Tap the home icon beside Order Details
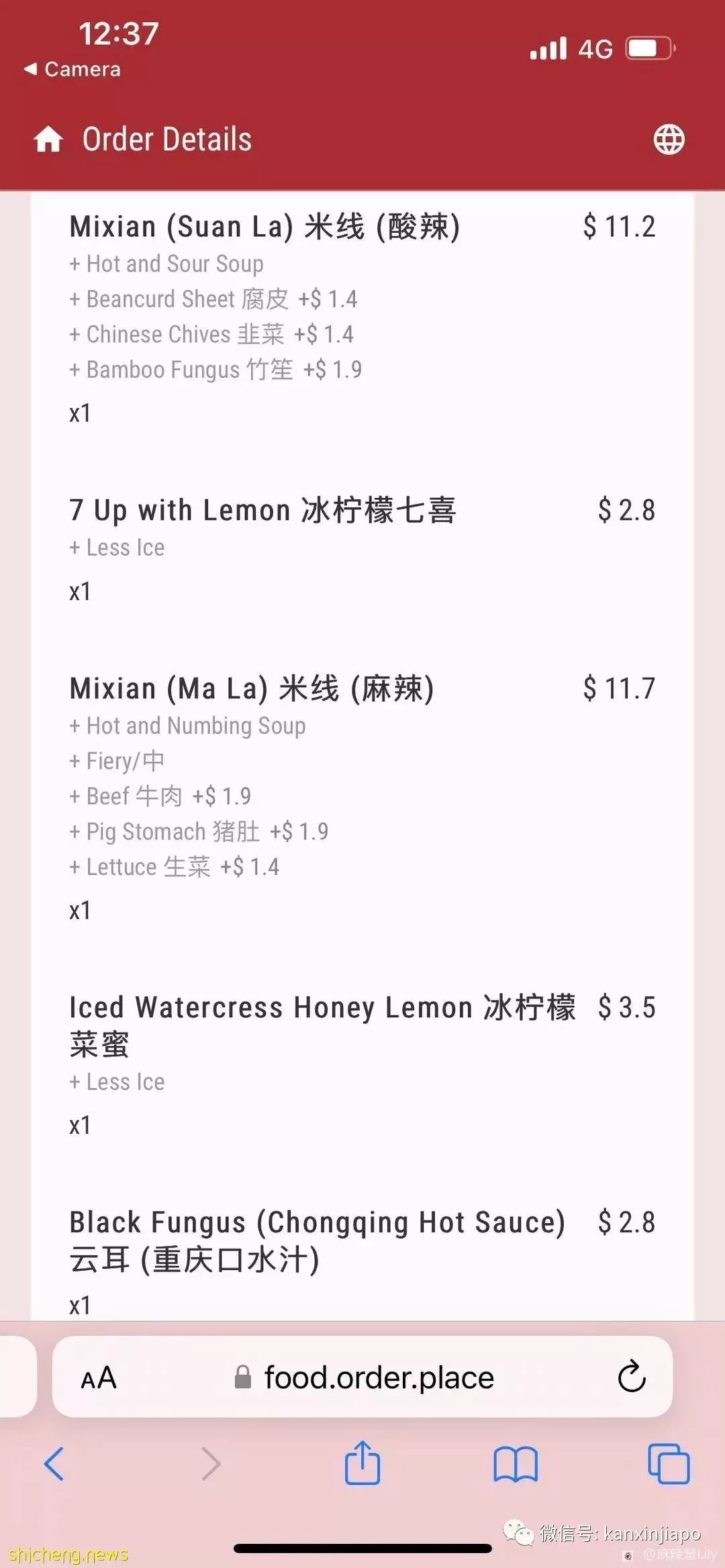 (48, 140)
